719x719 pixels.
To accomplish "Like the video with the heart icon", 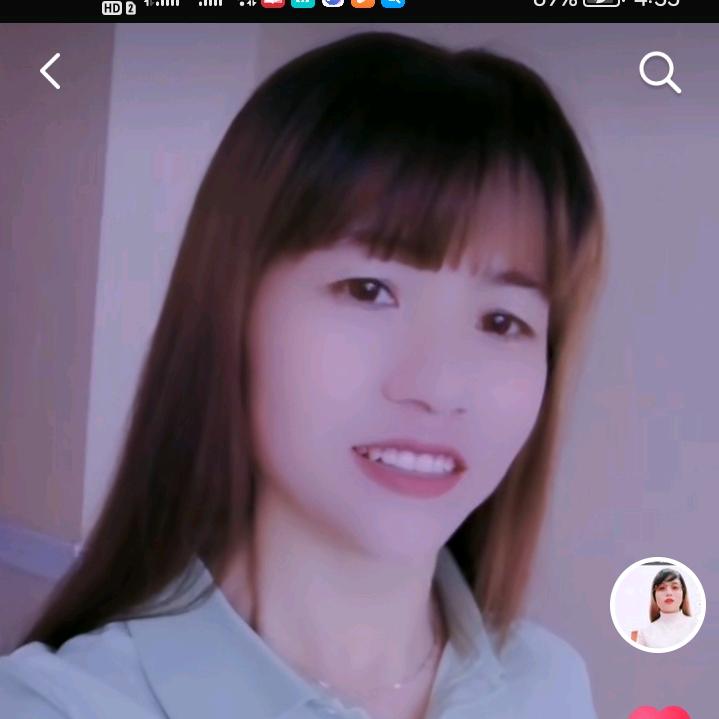I will tap(660, 712).
